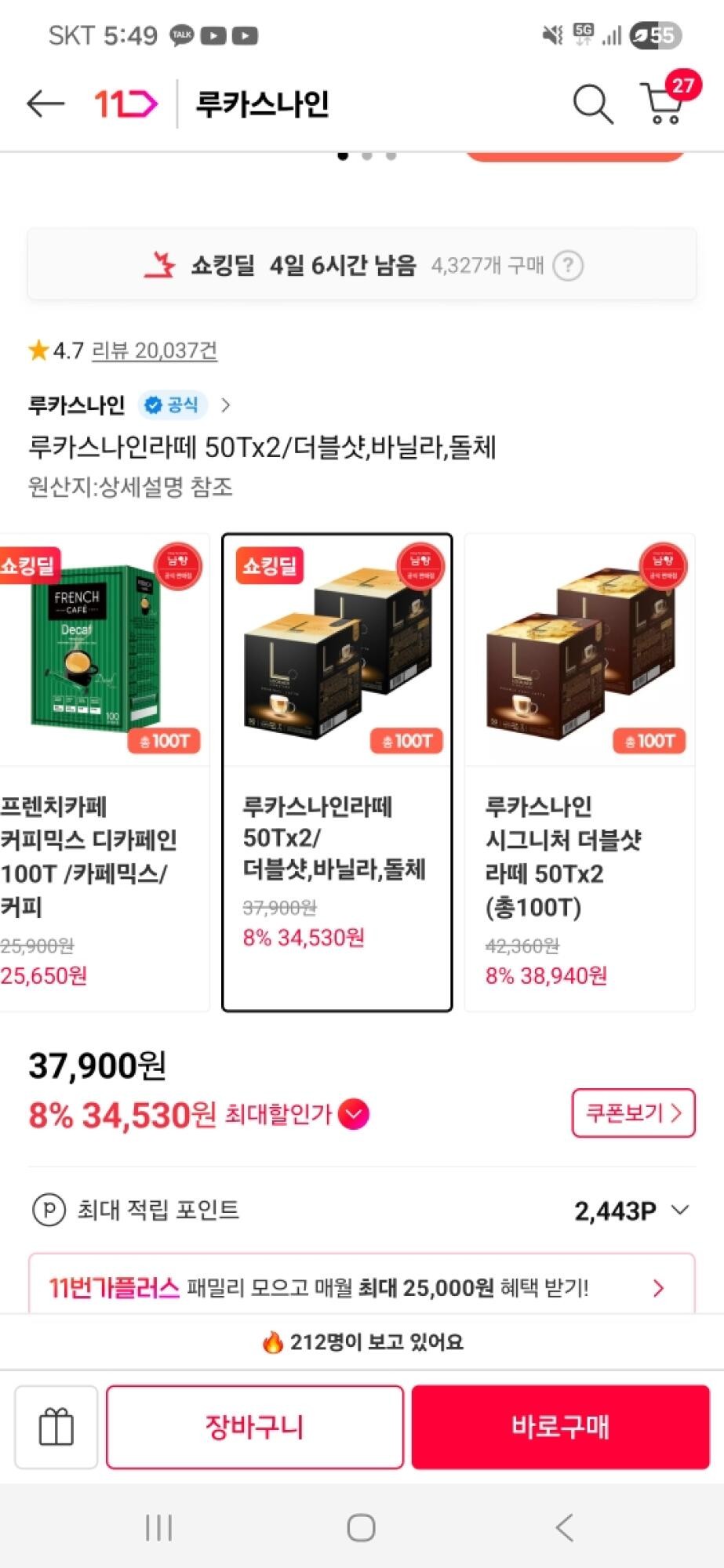This screenshot has width=724, height=1568.
Task: Buy now with 바로구매
Action: (x=560, y=1426)
